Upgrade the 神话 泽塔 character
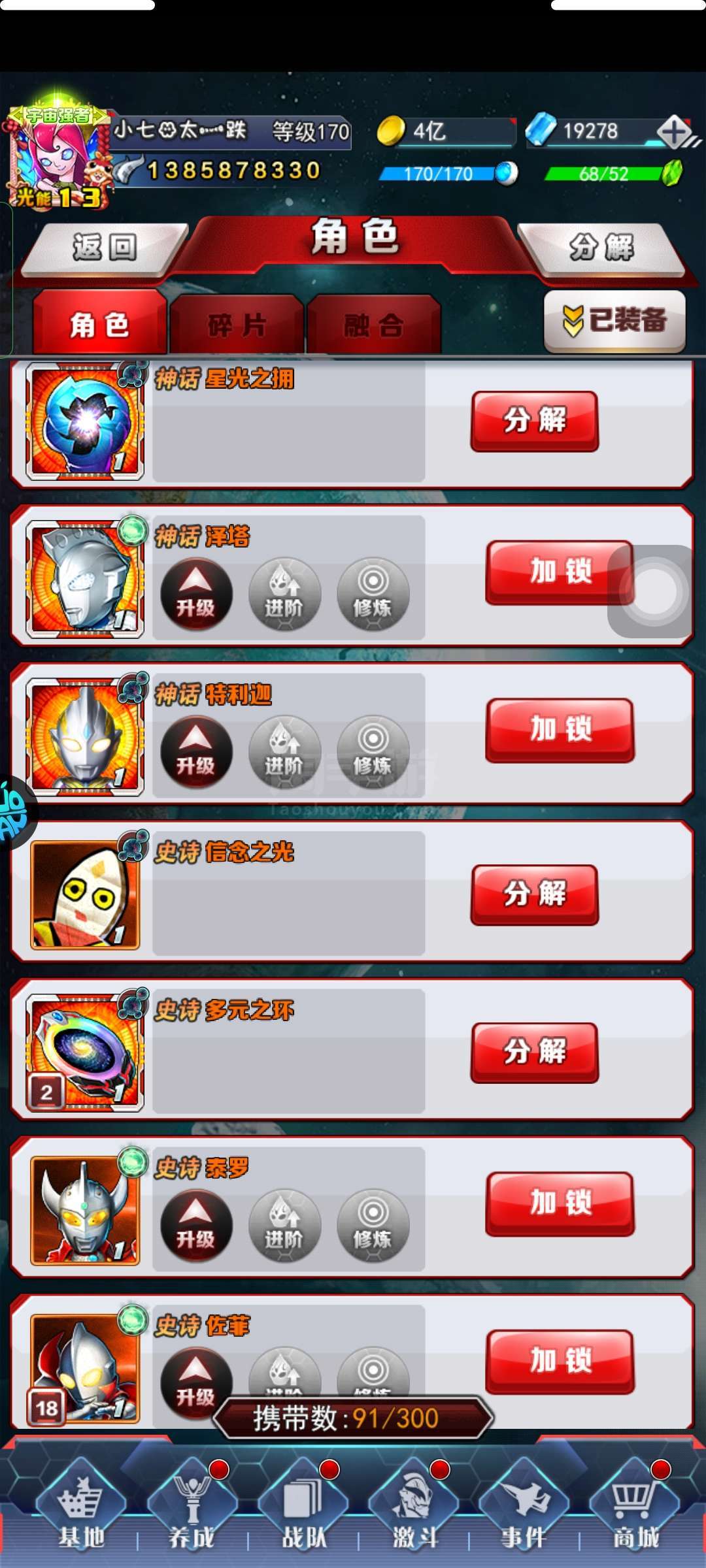706x1568 pixels. (x=196, y=593)
